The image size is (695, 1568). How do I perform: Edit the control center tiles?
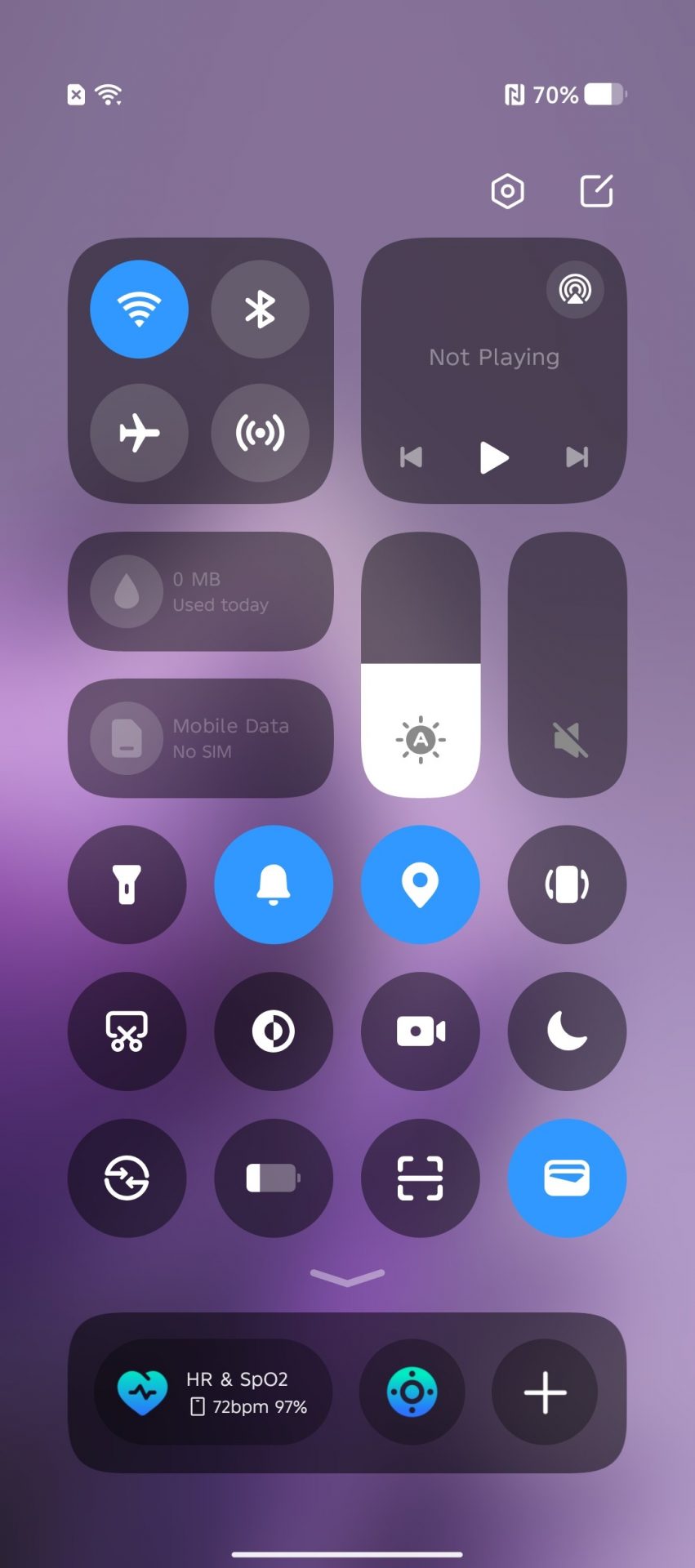pyautogui.click(x=596, y=191)
